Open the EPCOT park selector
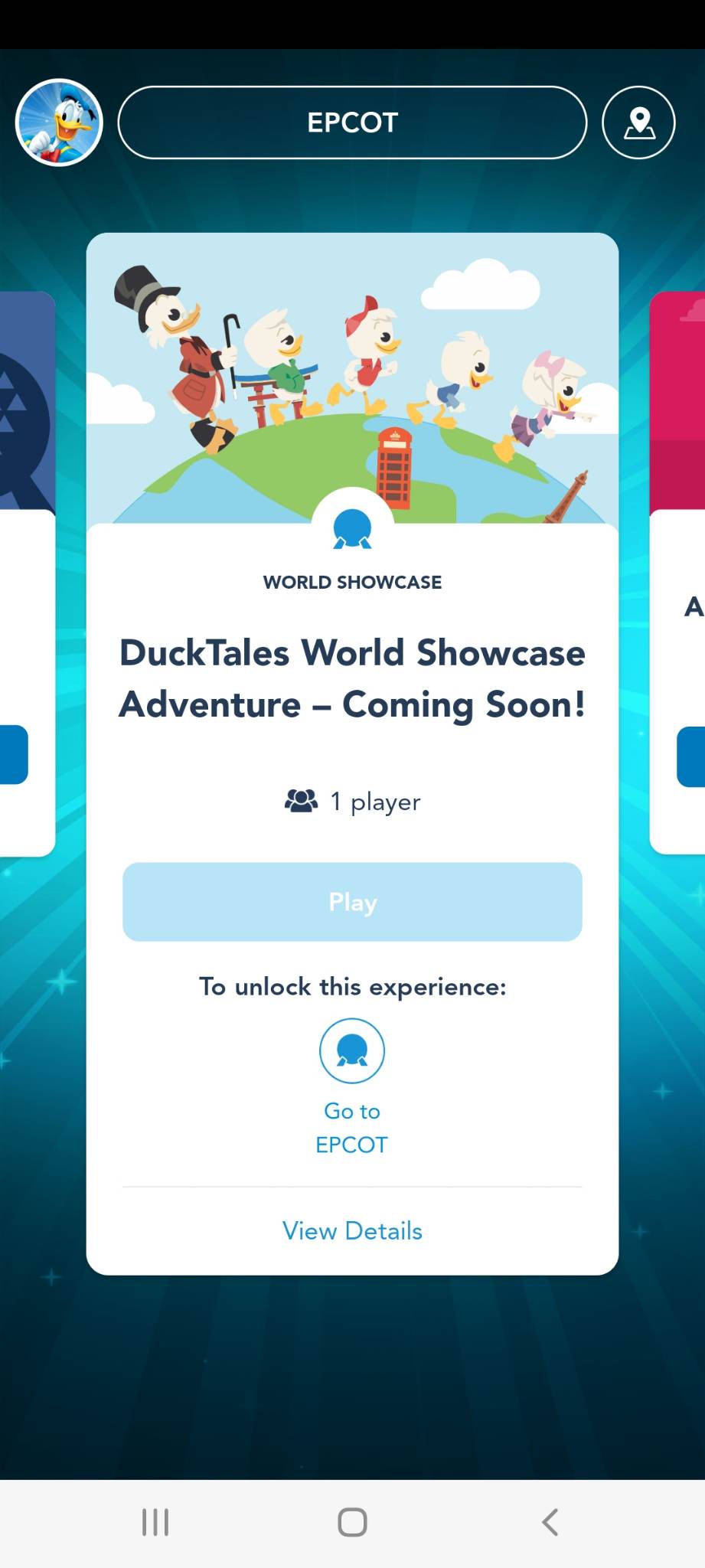The height and width of the screenshot is (1568, 705). 352,122
